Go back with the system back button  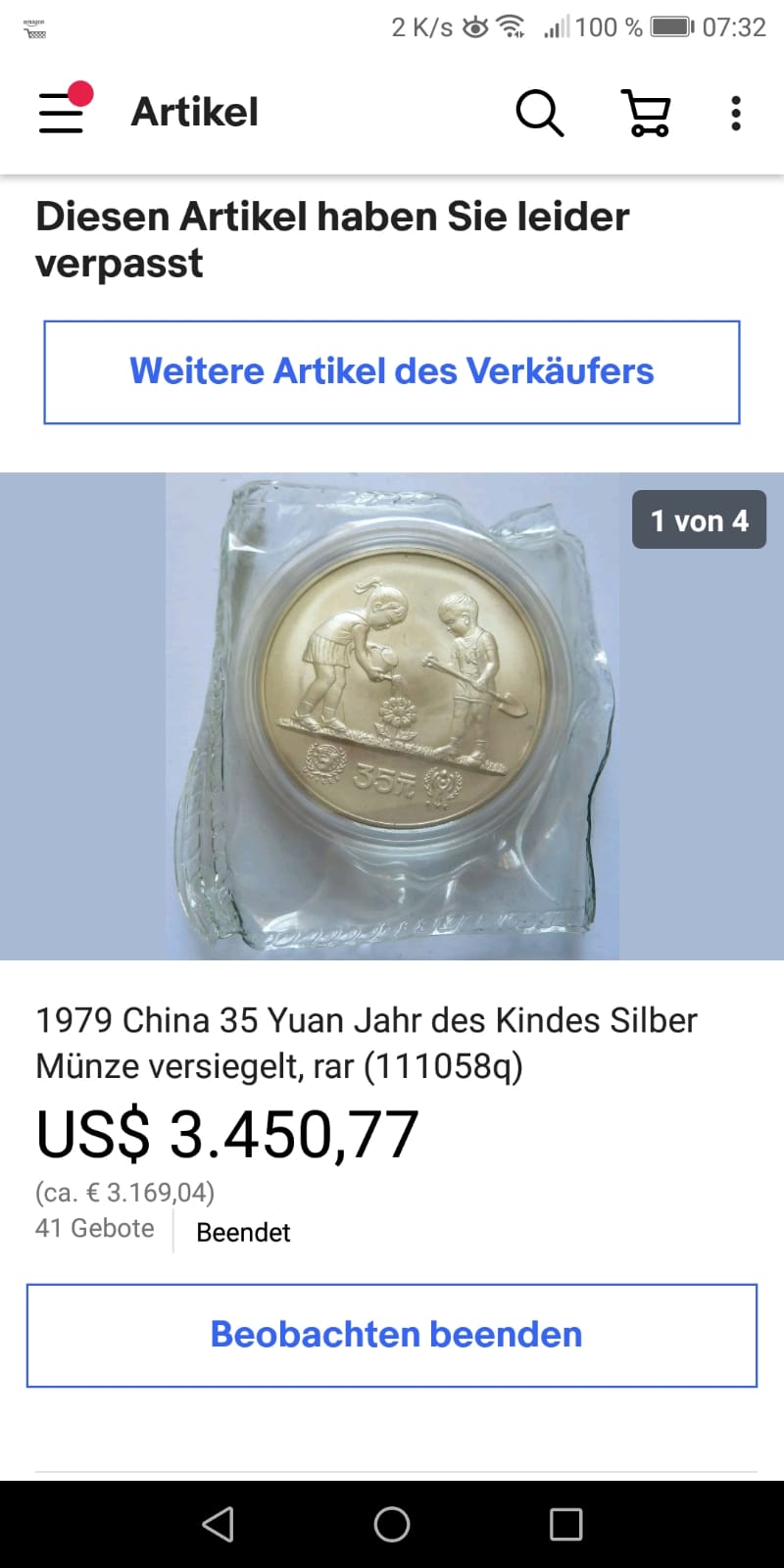218,1524
